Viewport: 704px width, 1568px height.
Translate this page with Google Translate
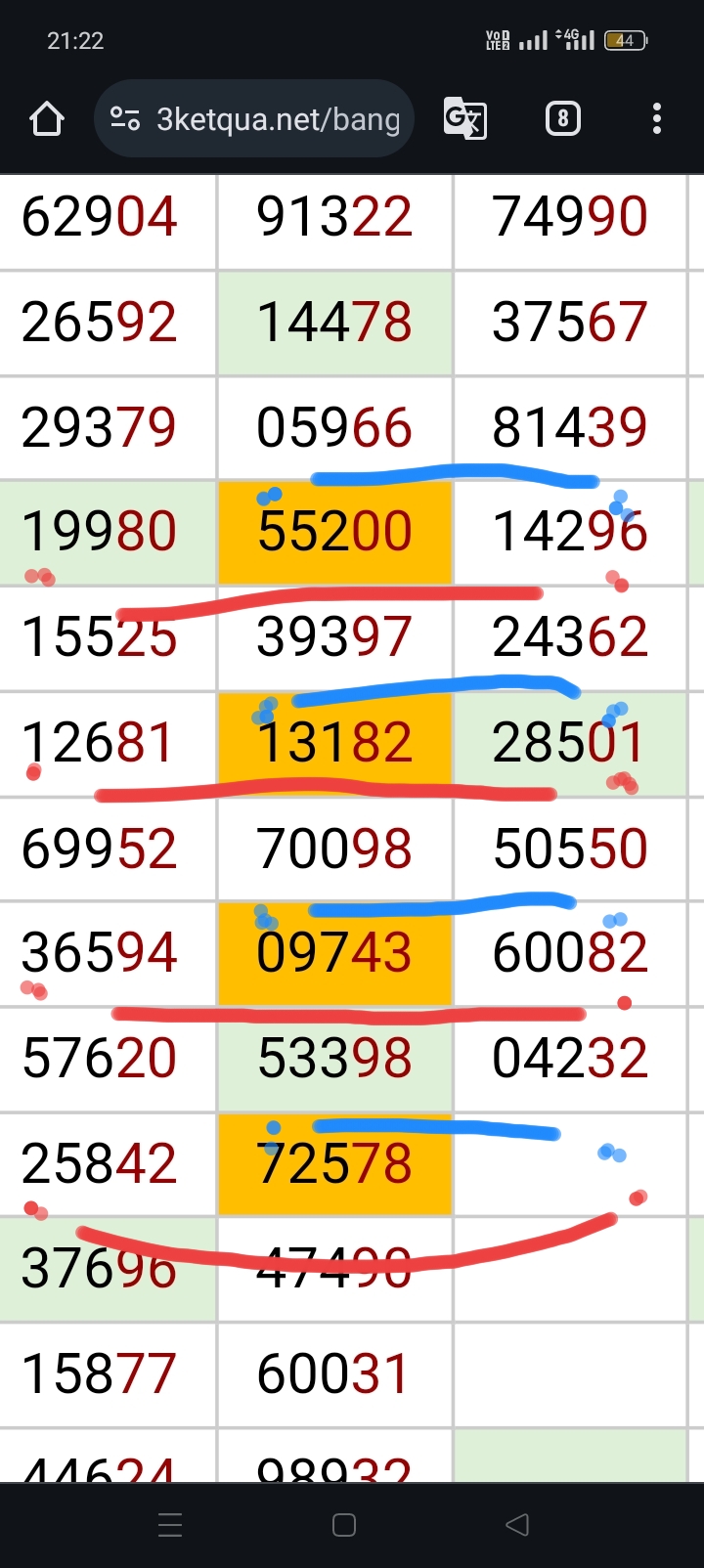click(465, 119)
